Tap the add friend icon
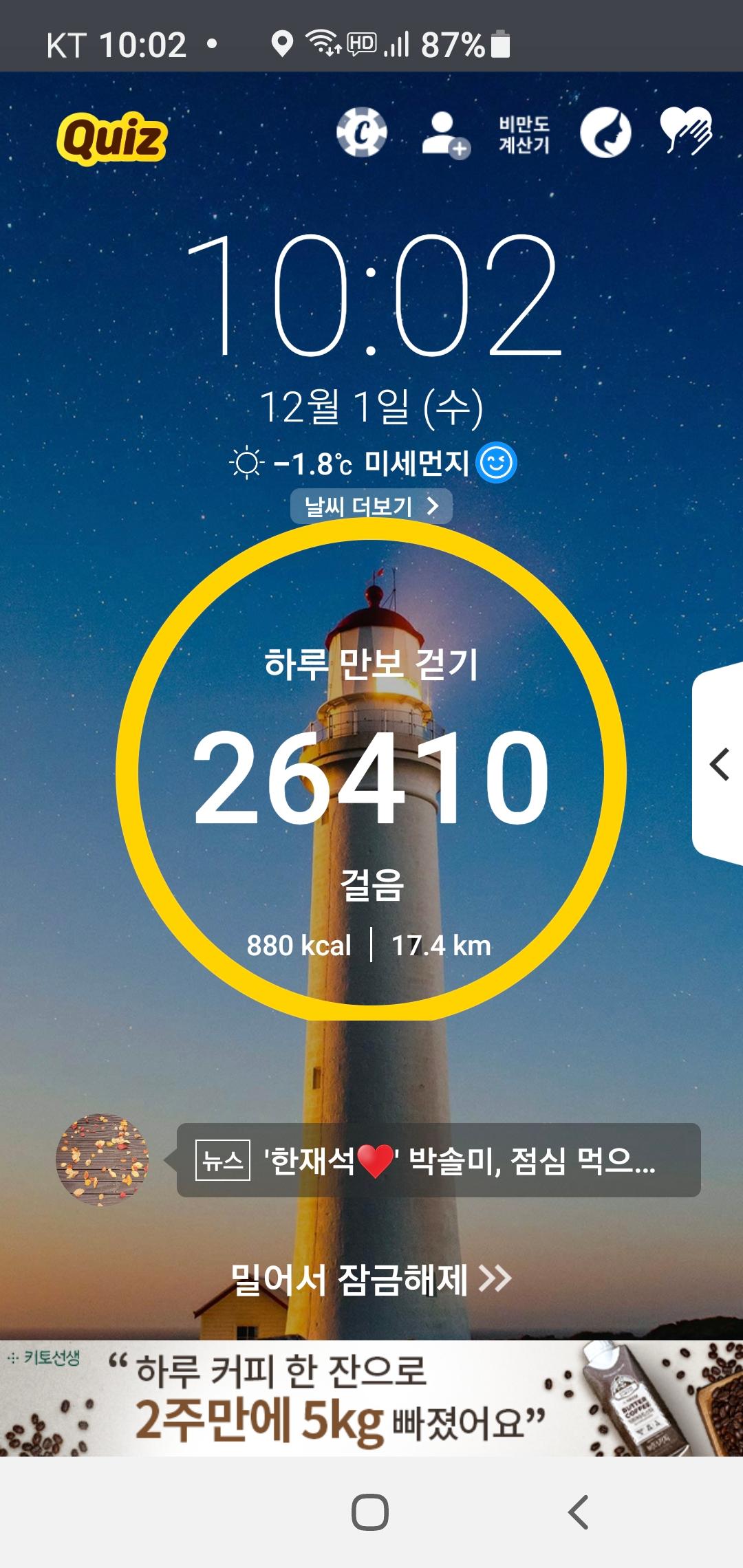The image size is (743, 1568). tap(445, 134)
